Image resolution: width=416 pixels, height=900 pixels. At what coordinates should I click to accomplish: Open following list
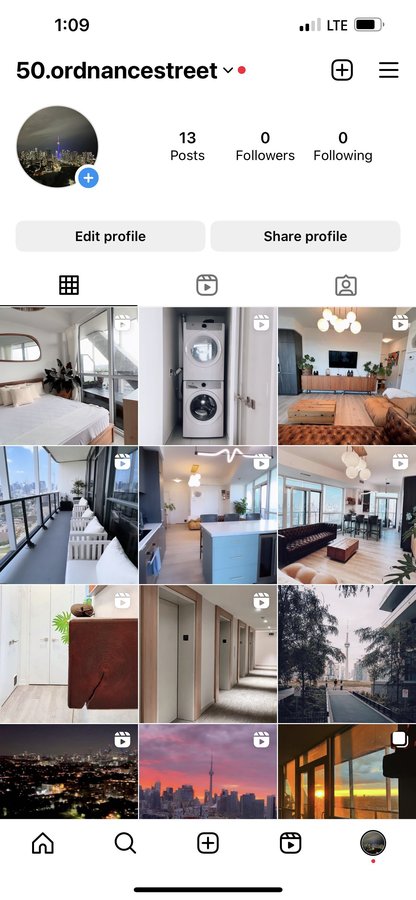[343, 146]
